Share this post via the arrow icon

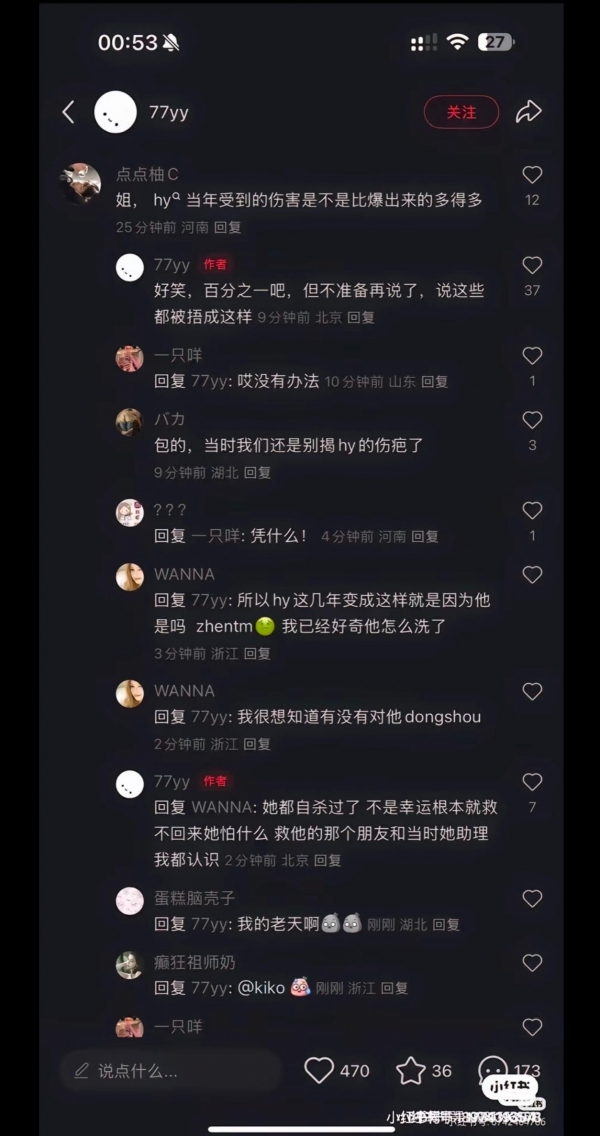pos(528,112)
